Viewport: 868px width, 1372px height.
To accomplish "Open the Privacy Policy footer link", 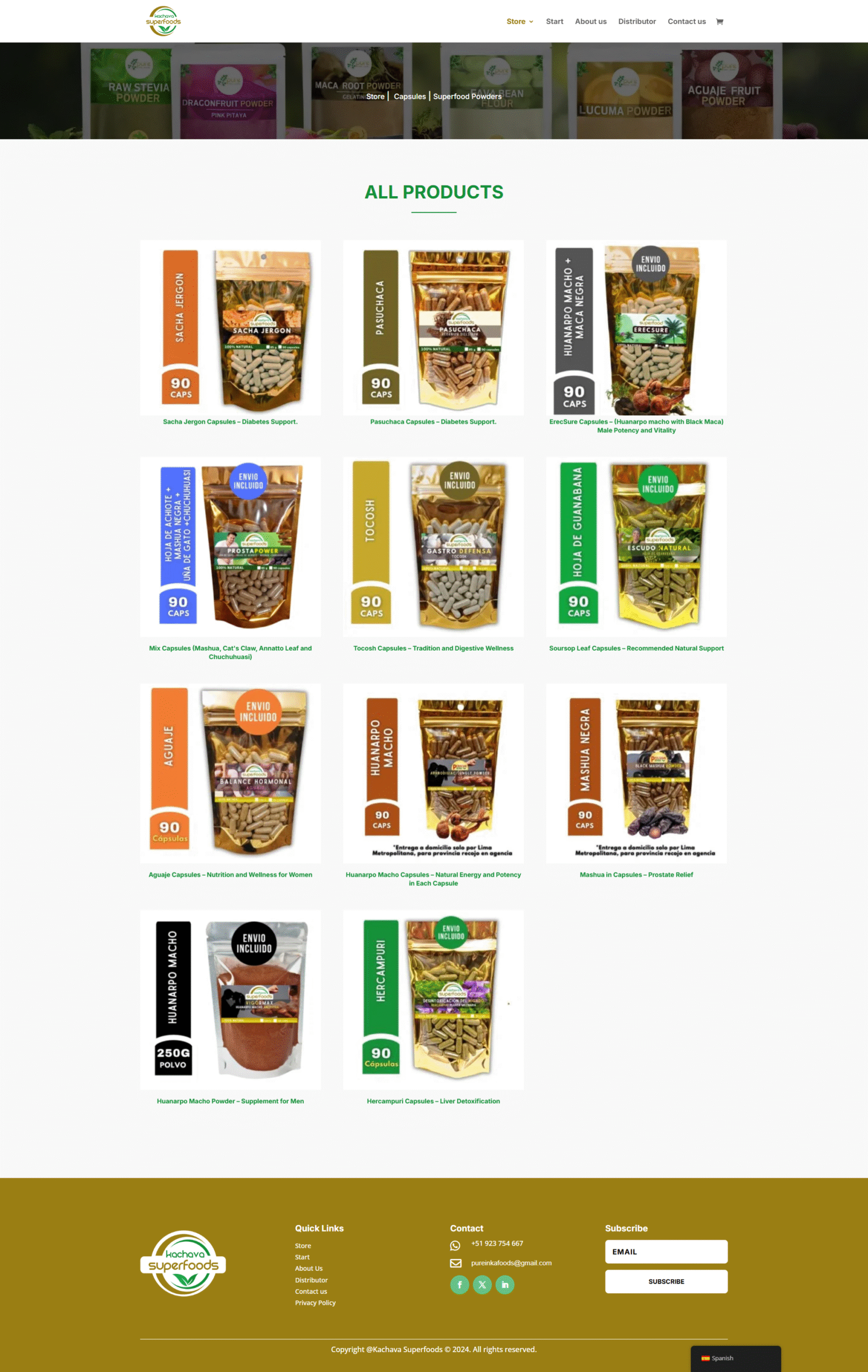I will pos(315,1302).
